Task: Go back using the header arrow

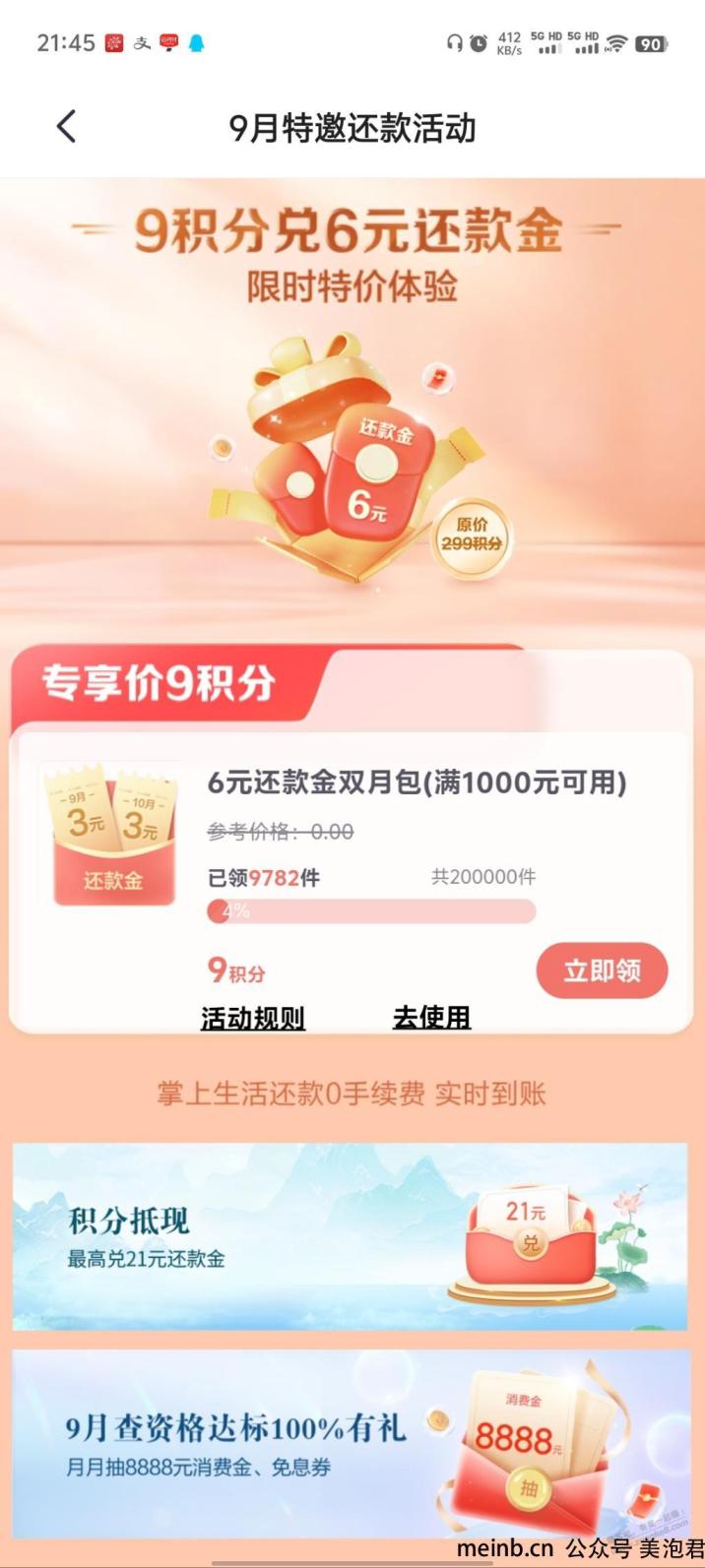Action: (66, 127)
